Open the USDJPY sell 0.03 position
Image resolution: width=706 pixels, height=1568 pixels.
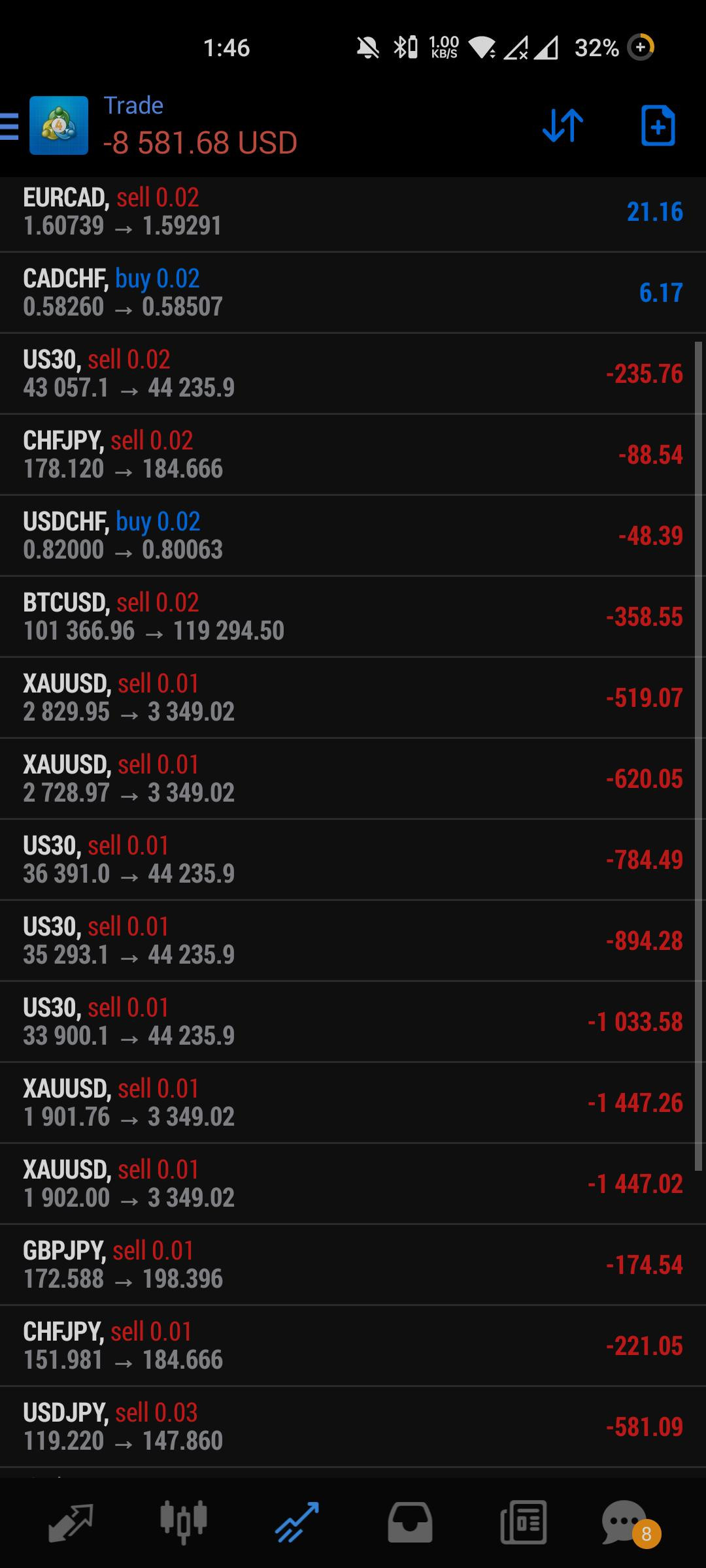pyautogui.click(x=353, y=1427)
